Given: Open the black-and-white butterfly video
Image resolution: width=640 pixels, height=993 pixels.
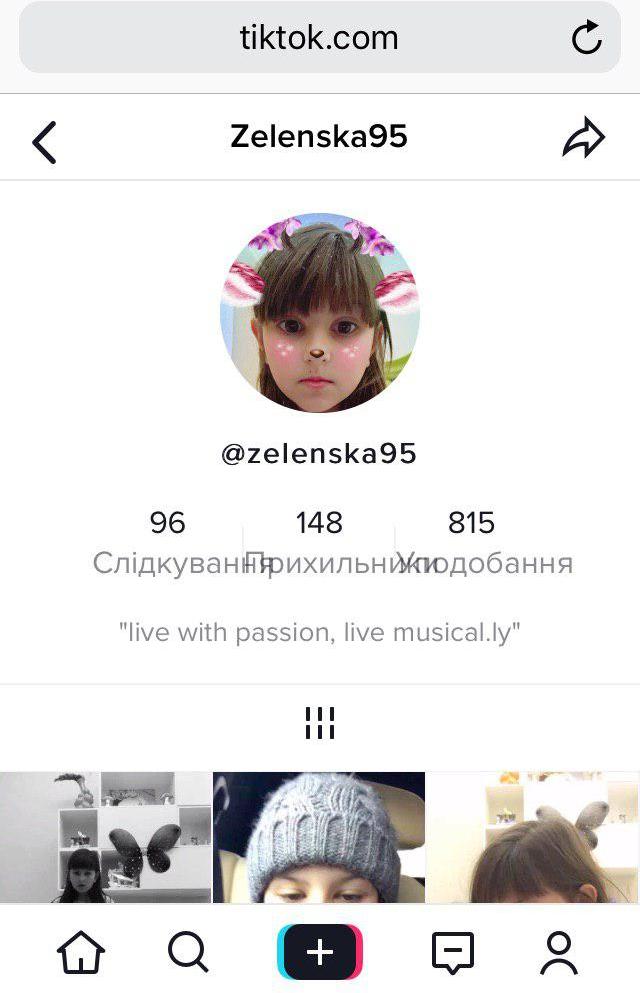Looking at the screenshot, I should point(105,837).
